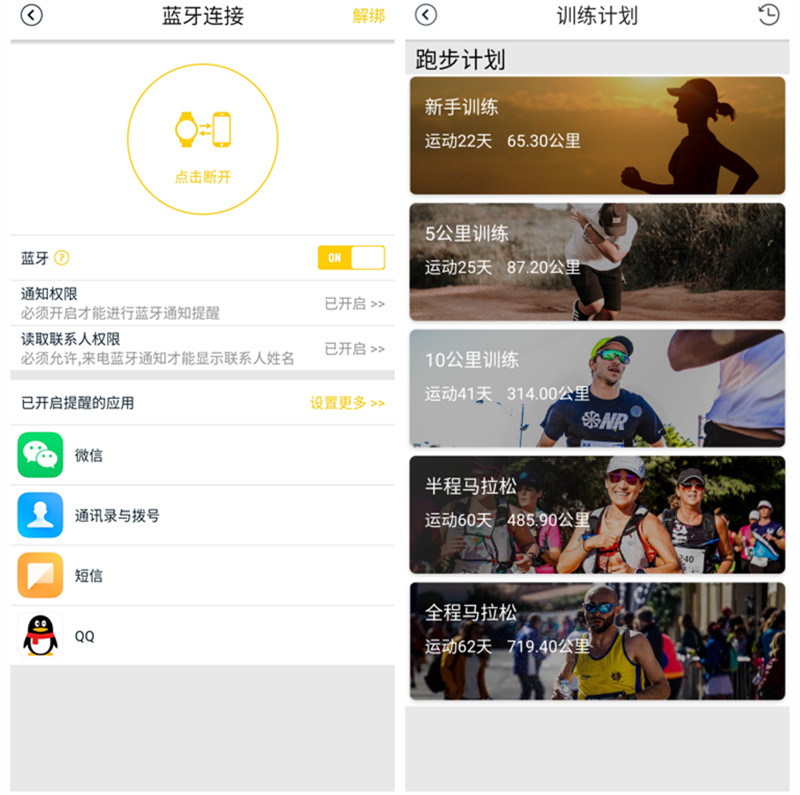Tap 解绑 to unbind the watch
The height and width of the screenshot is (795, 800).
click(x=368, y=16)
